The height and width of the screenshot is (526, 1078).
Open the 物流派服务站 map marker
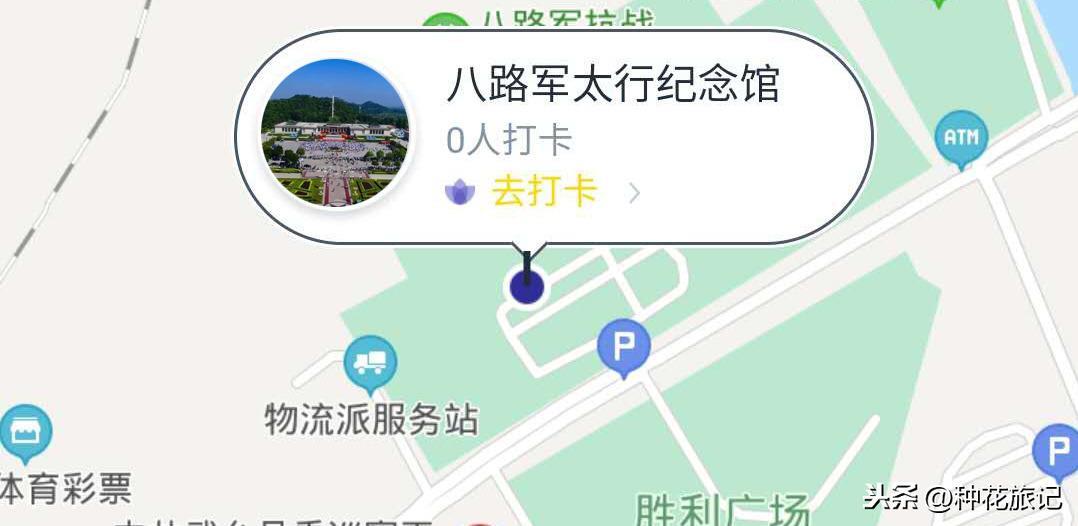370,364
